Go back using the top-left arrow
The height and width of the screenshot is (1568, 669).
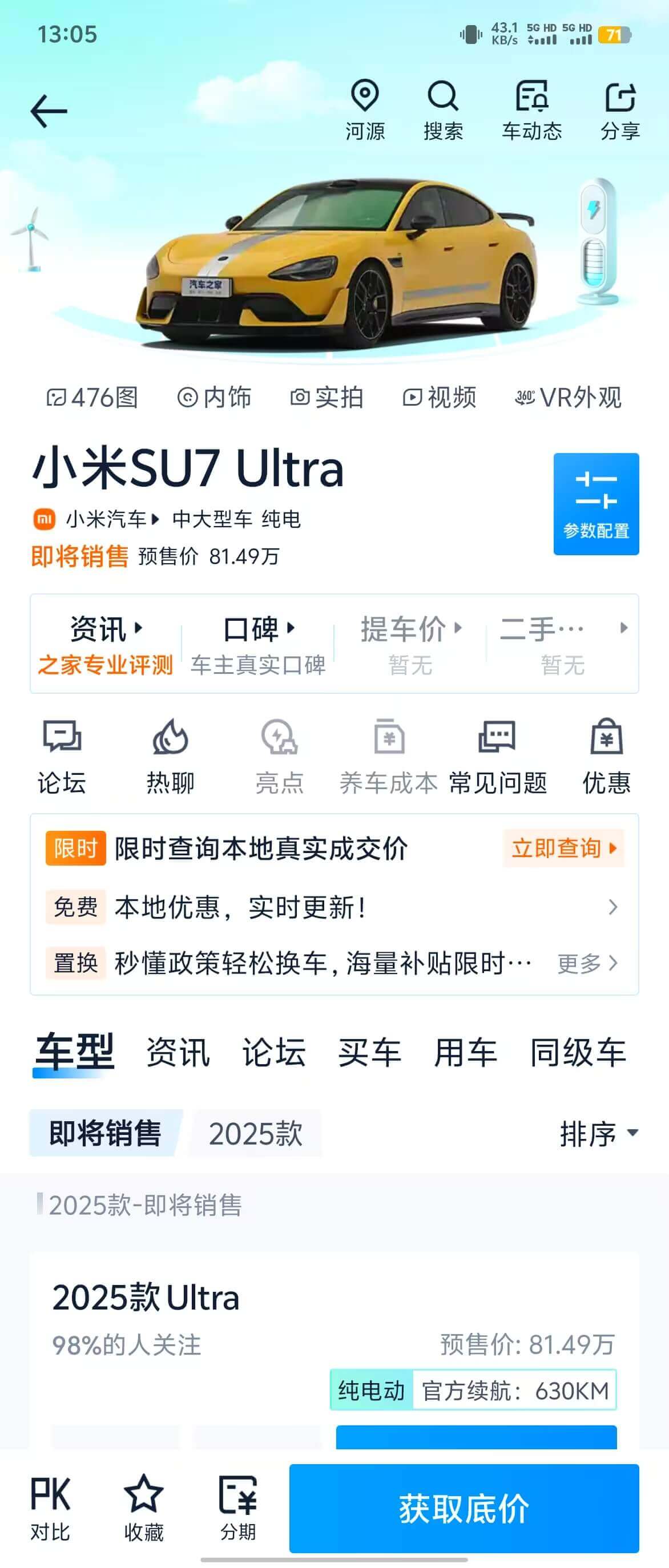(49, 111)
